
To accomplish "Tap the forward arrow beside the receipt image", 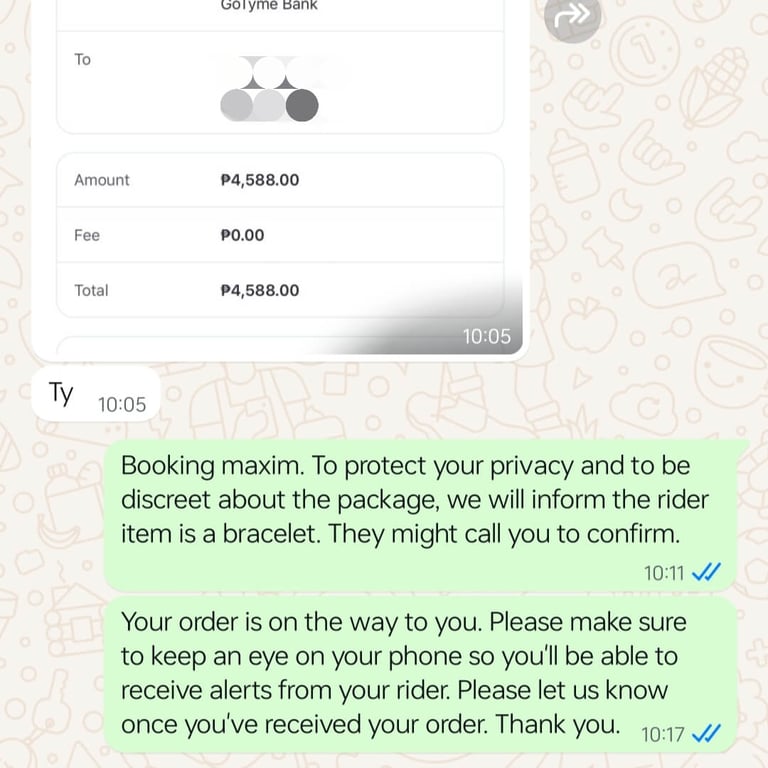I will point(572,15).
